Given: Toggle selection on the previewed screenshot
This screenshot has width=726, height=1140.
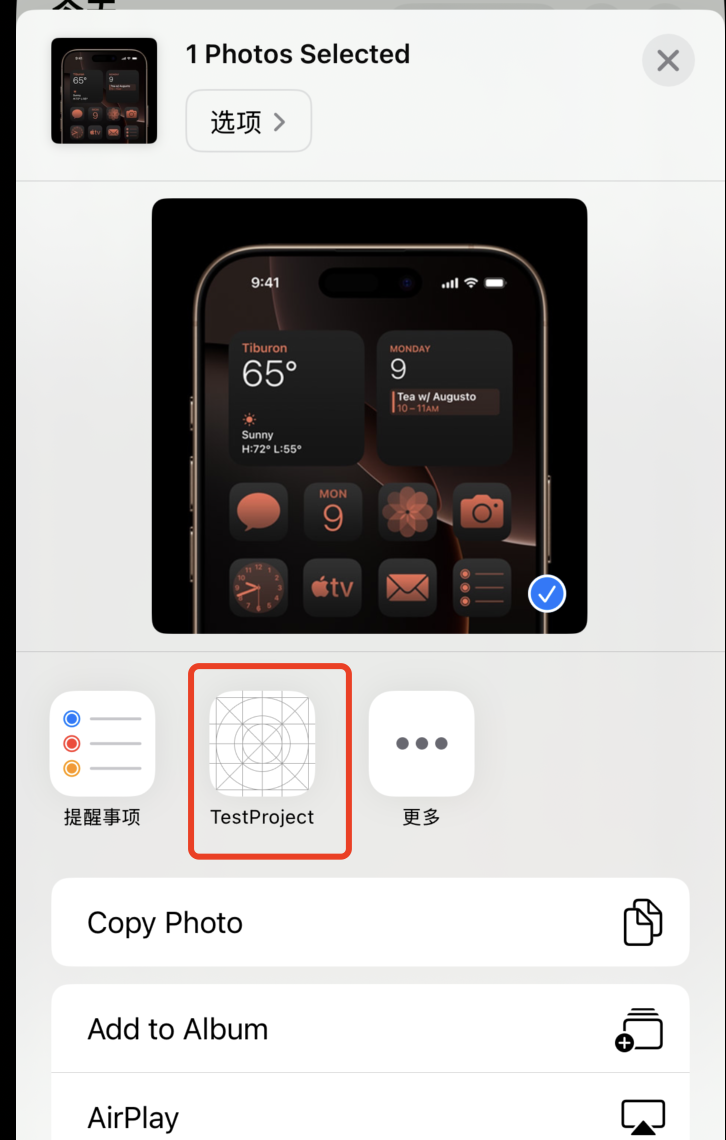Looking at the screenshot, I should (546, 593).
